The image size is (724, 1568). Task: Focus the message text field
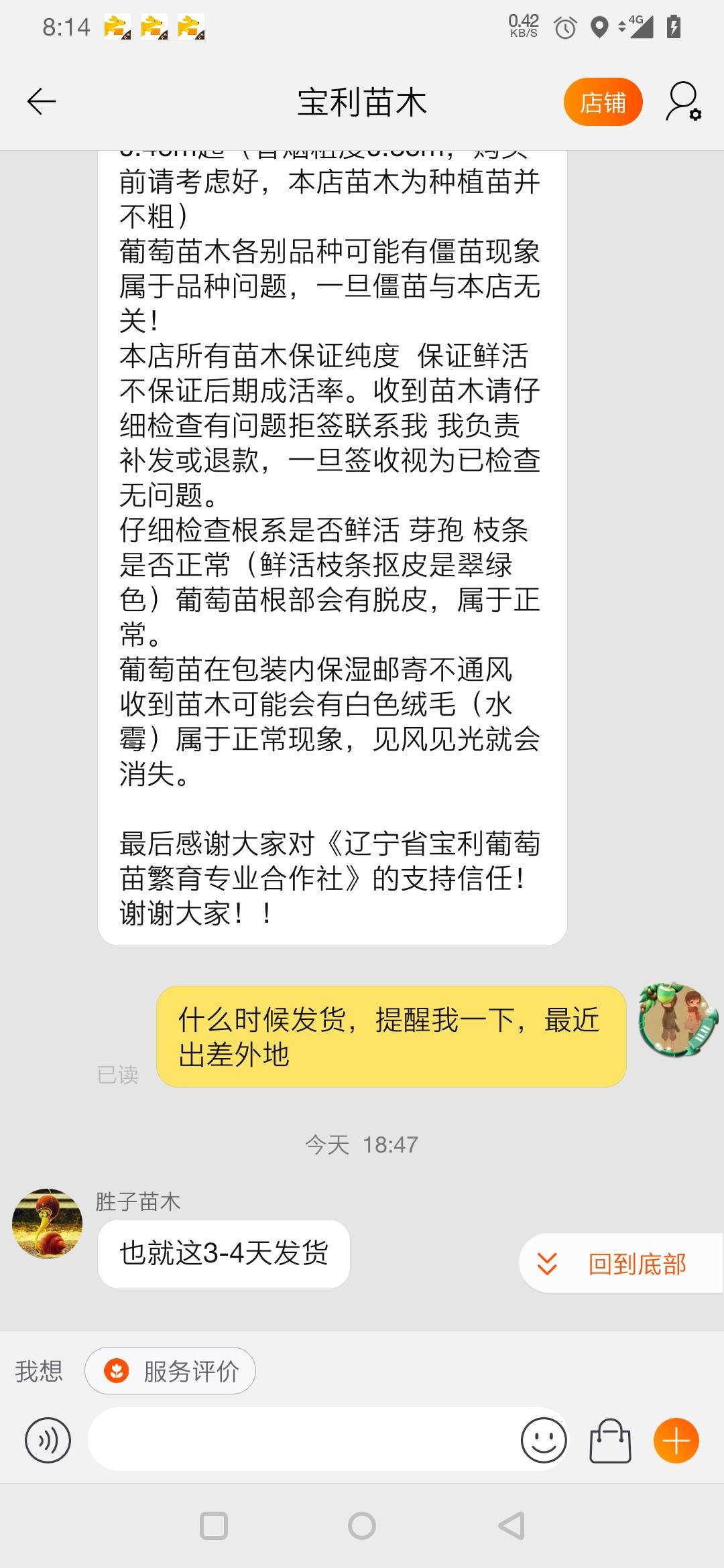pyautogui.click(x=302, y=1440)
